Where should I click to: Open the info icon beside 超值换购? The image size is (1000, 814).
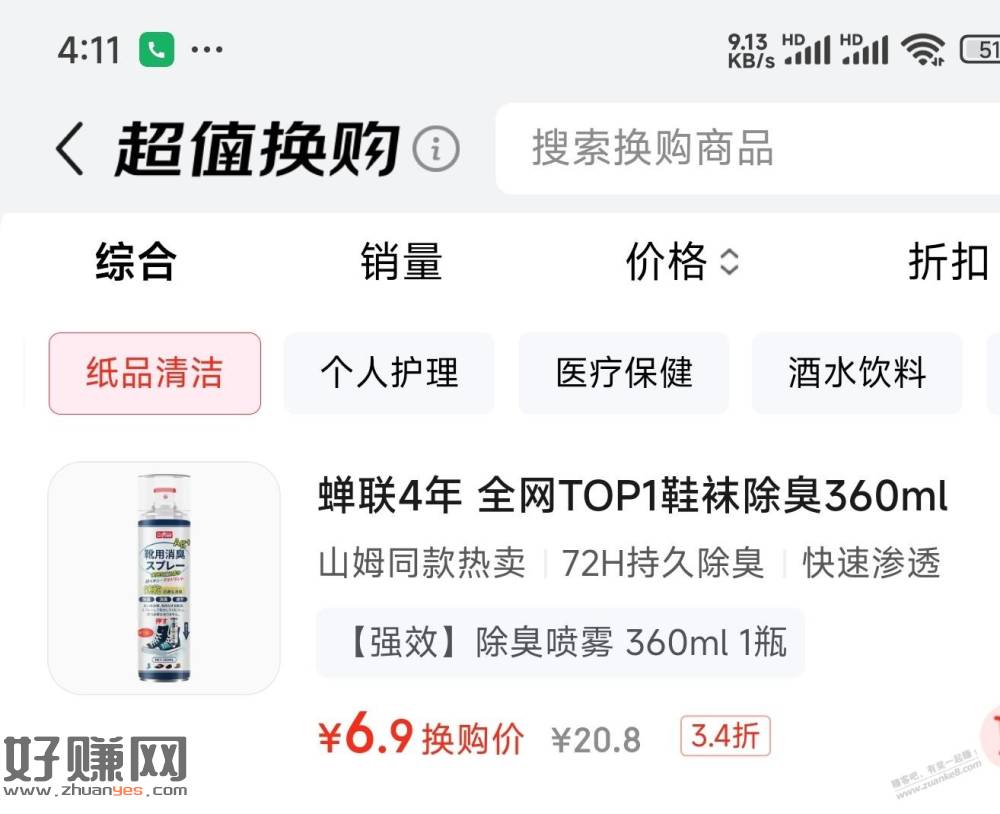point(436,150)
